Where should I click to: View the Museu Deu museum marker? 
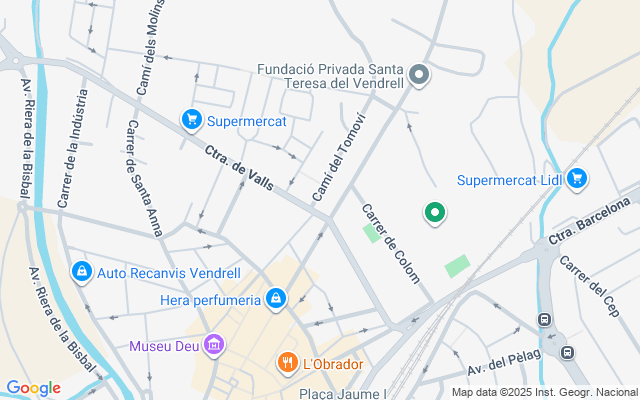point(212,347)
